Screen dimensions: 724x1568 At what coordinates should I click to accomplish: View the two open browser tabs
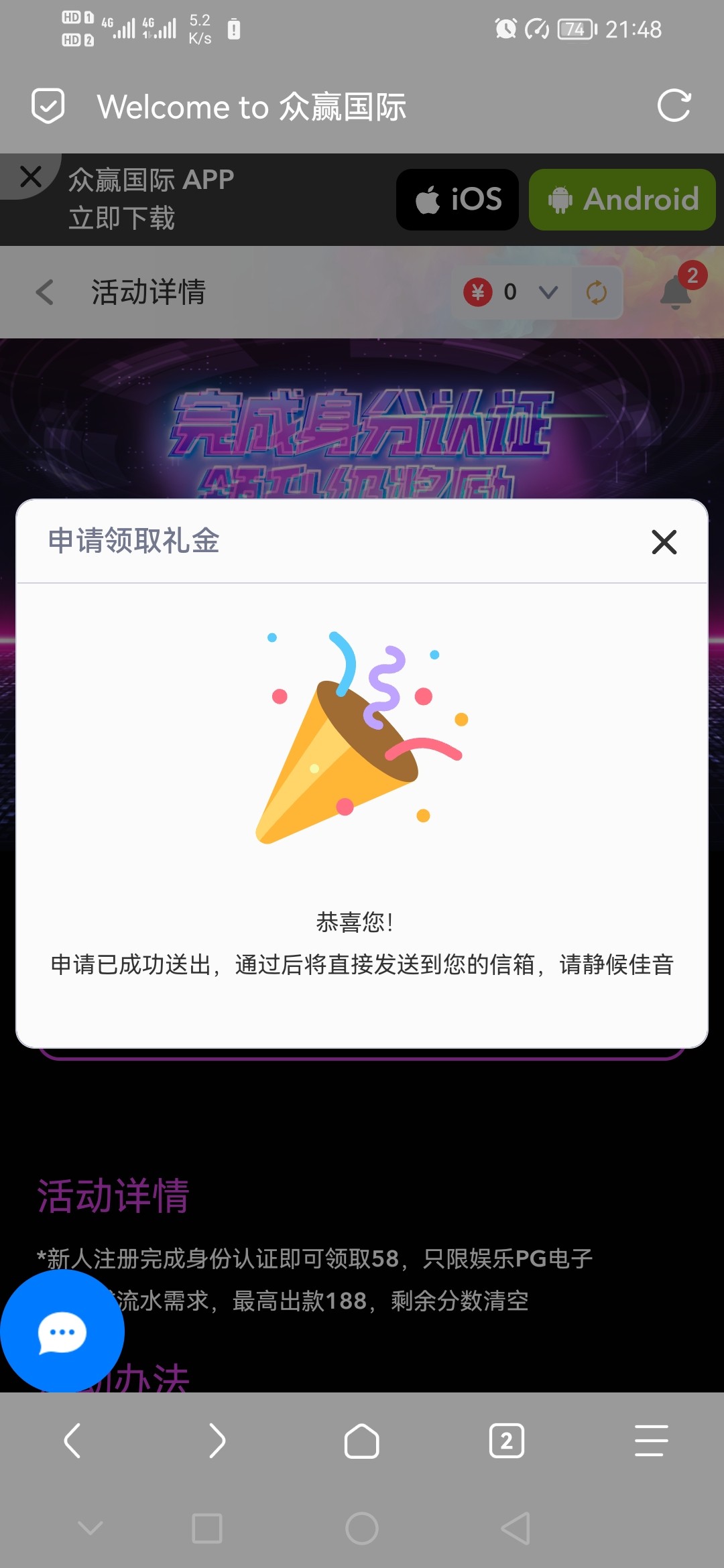[507, 1441]
